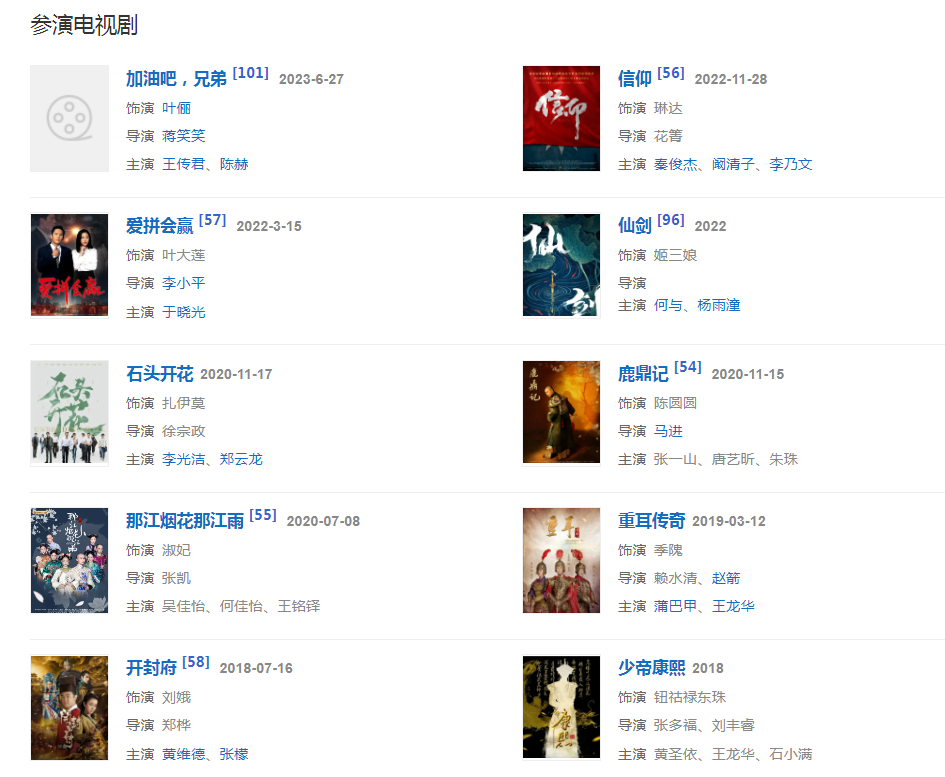This screenshot has height=777, width=945.
Task: Open the 鹿鼎记 drama title link
Action: click(643, 374)
